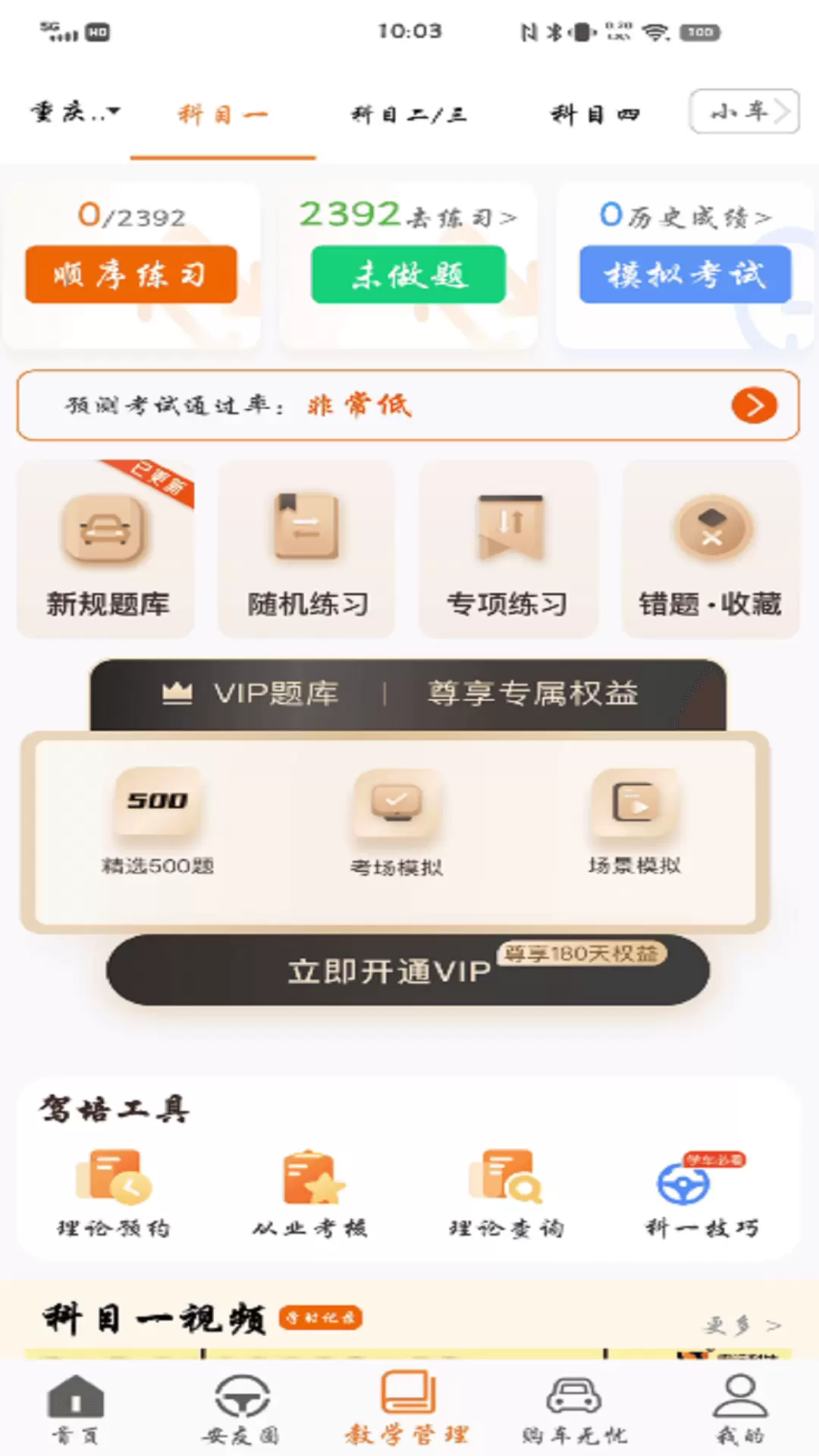Open 新规题库 question bank

[x=106, y=551]
